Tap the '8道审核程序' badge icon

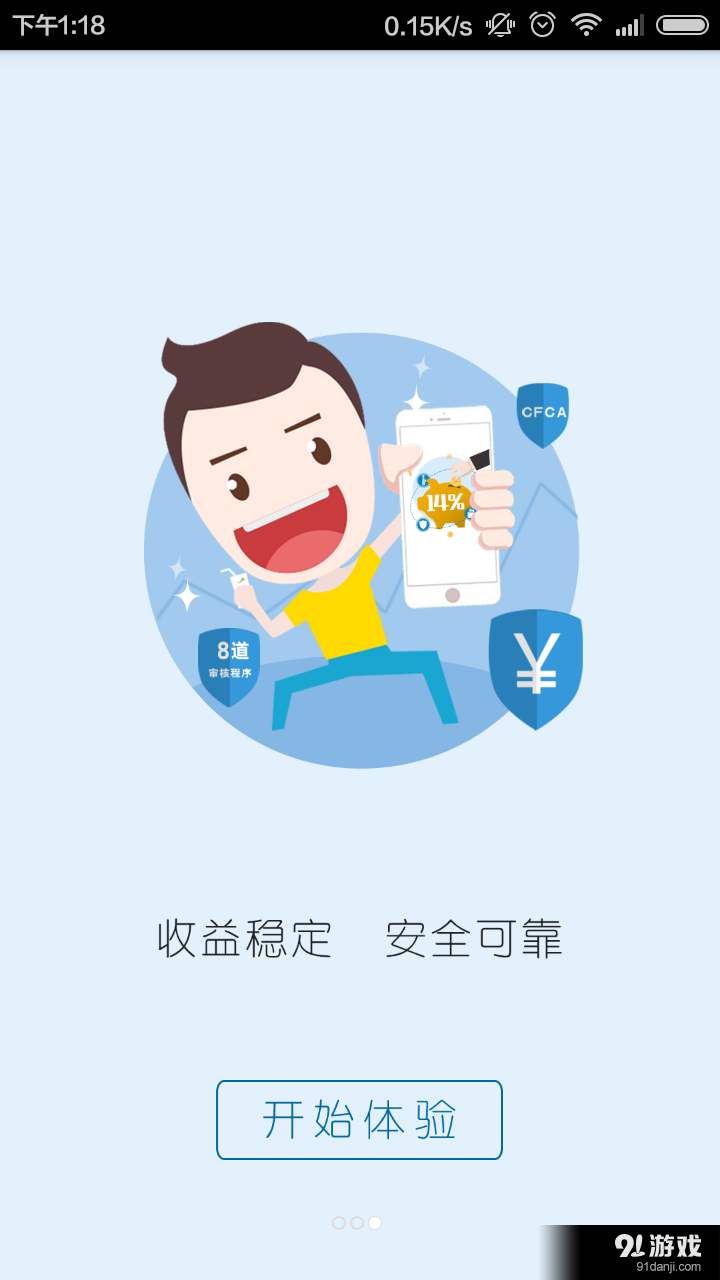(228, 660)
